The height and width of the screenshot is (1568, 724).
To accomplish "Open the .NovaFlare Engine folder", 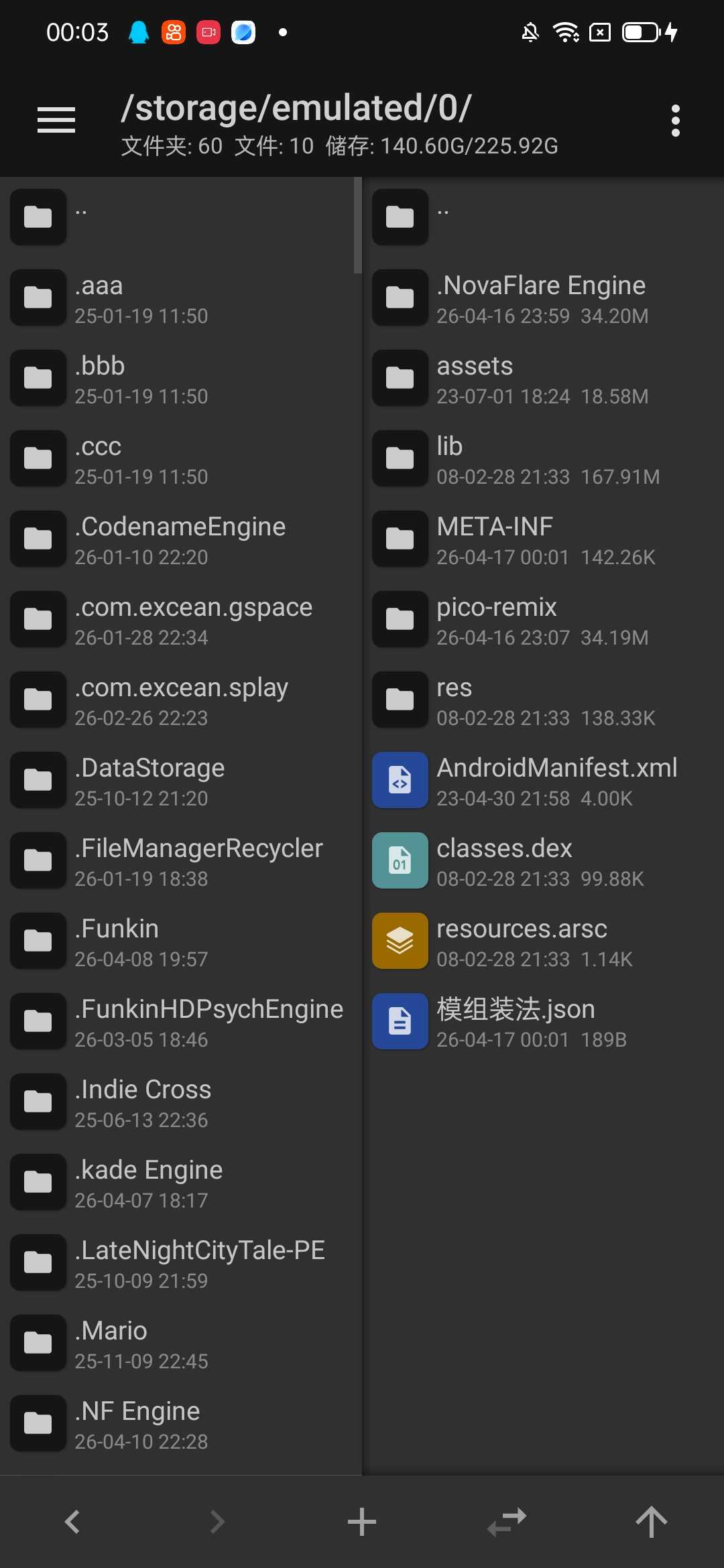I will [543, 298].
